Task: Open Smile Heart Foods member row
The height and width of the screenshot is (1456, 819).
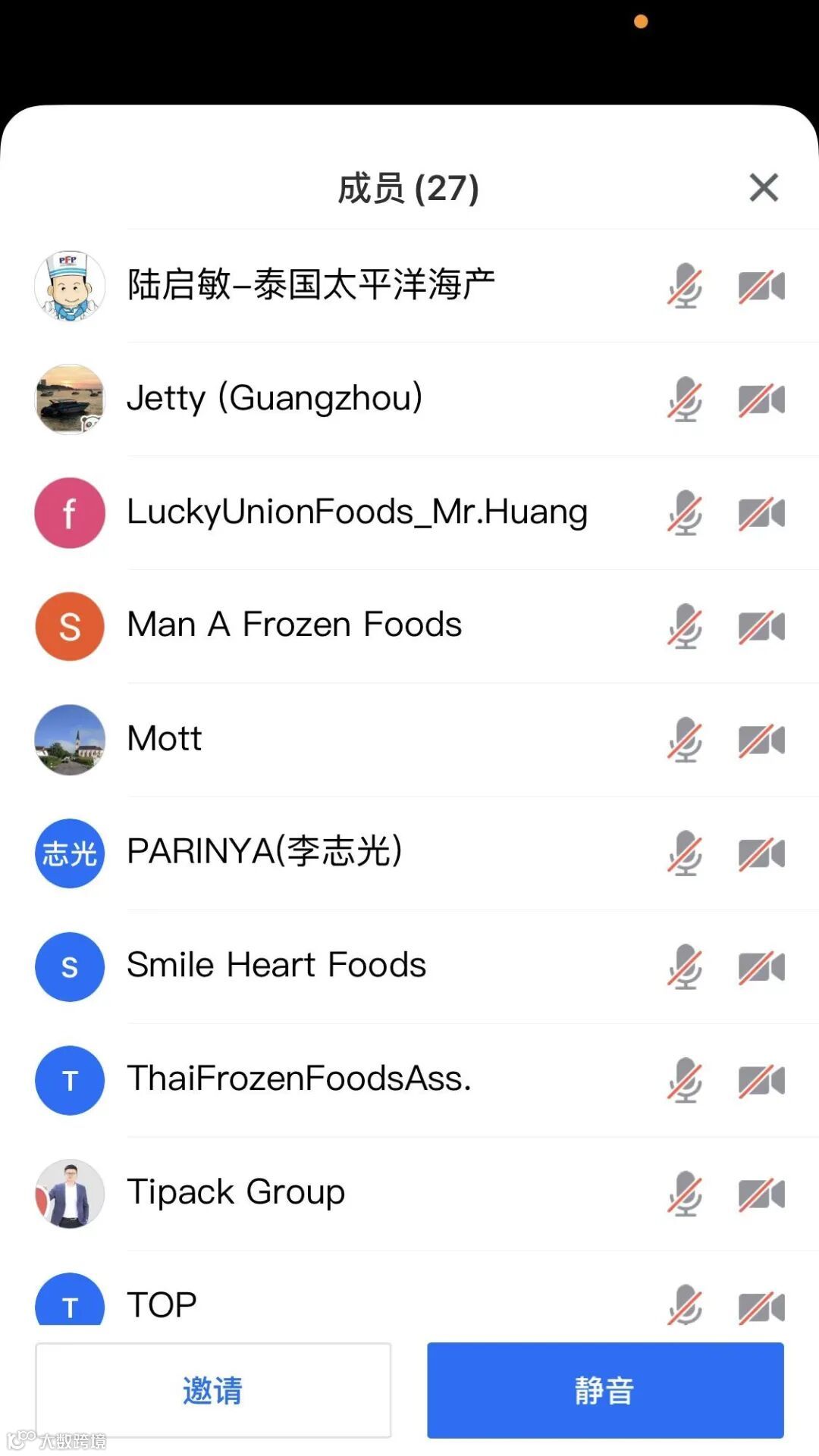Action: click(x=276, y=966)
